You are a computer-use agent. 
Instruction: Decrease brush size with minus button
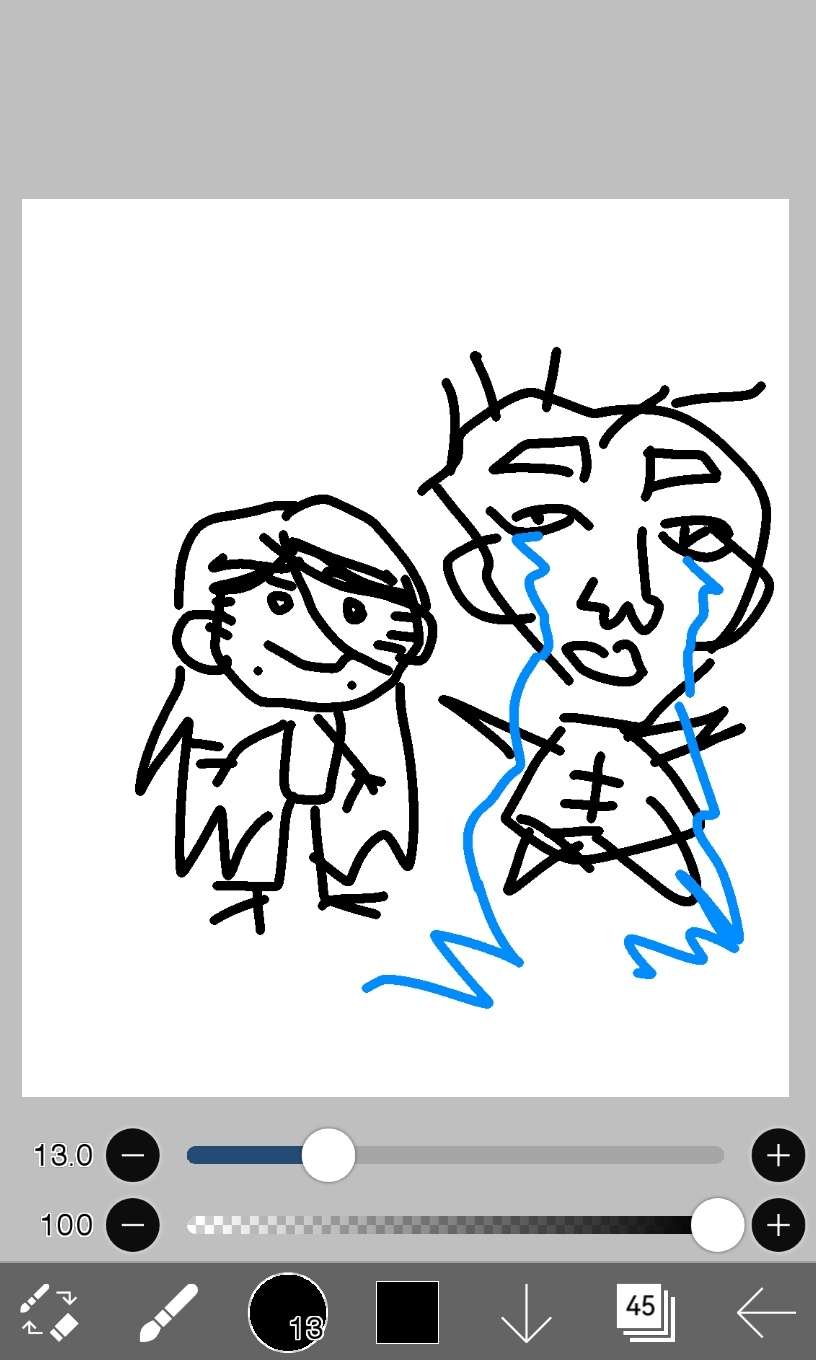[x=133, y=1155]
